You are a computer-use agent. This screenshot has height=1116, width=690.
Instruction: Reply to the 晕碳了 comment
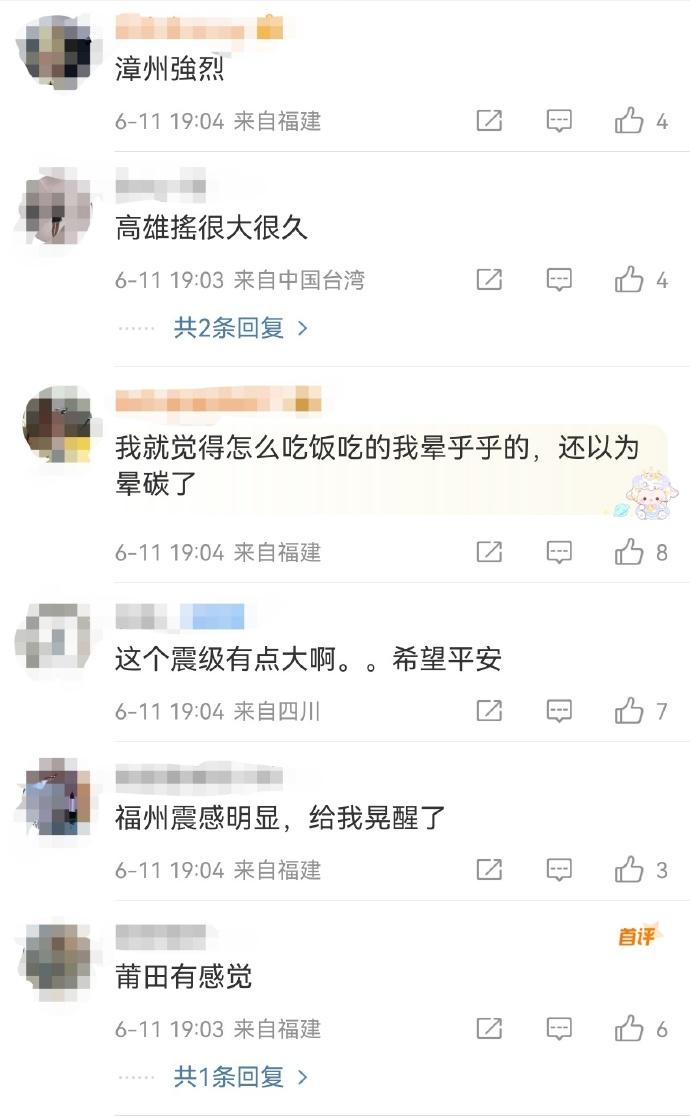point(559,551)
